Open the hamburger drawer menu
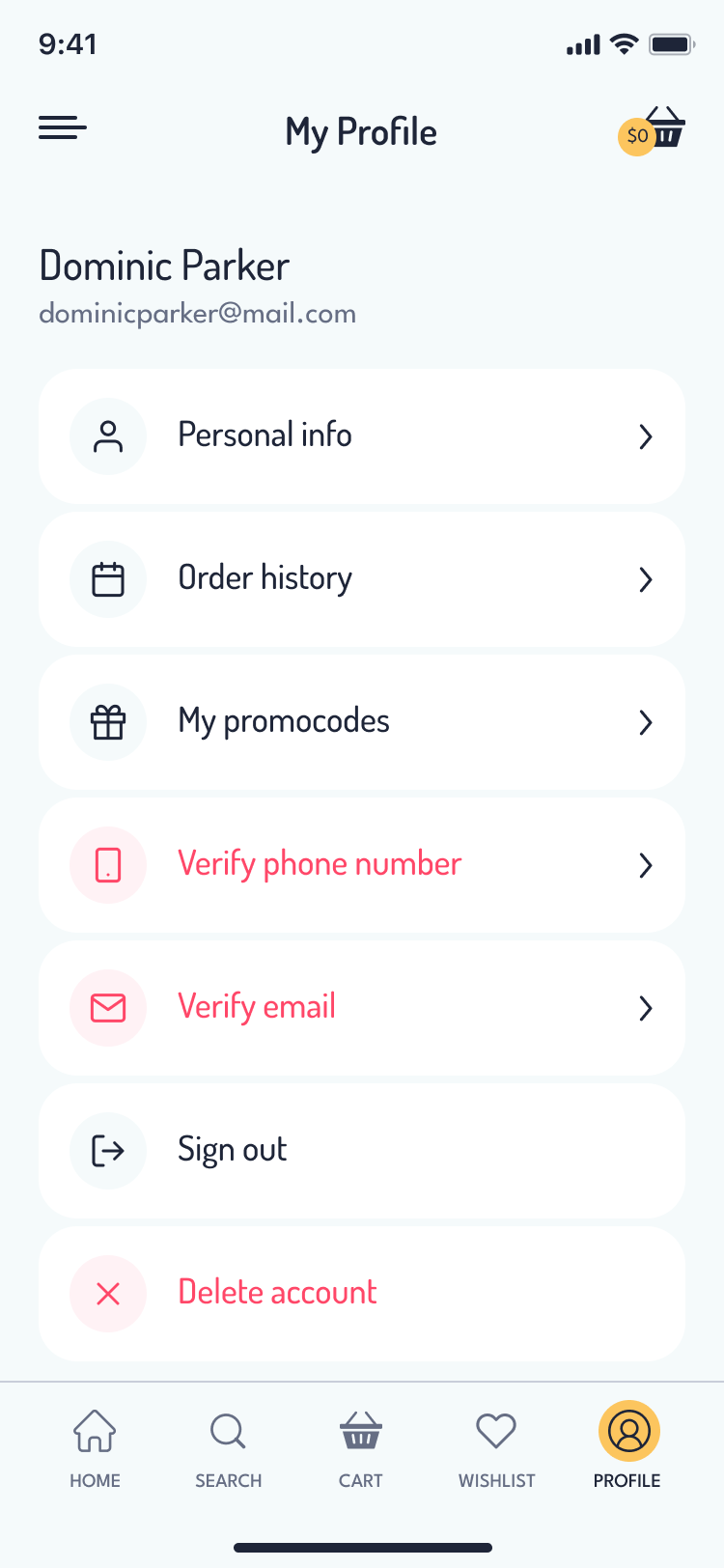This screenshot has height=1568, width=724. [x=63, y=127]
